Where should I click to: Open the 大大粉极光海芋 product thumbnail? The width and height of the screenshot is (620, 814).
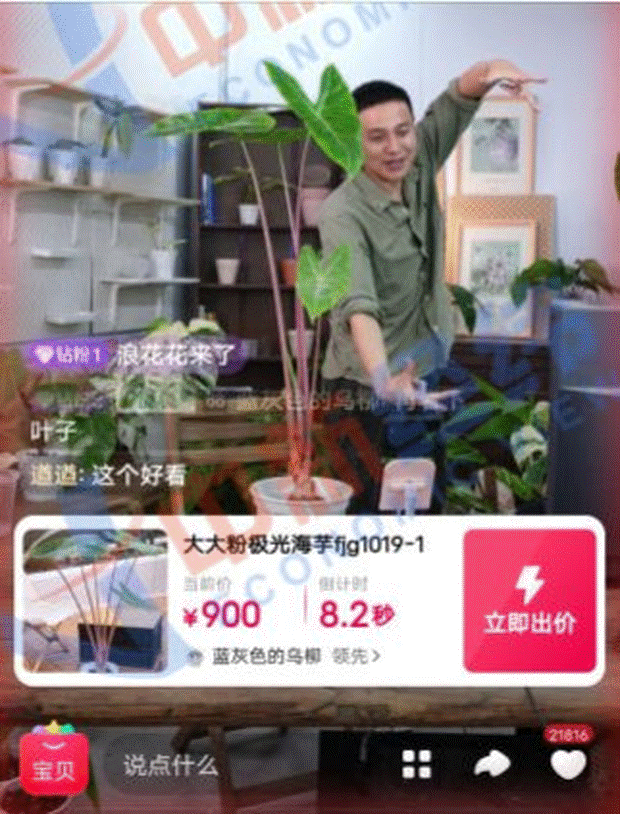[95, 601]
